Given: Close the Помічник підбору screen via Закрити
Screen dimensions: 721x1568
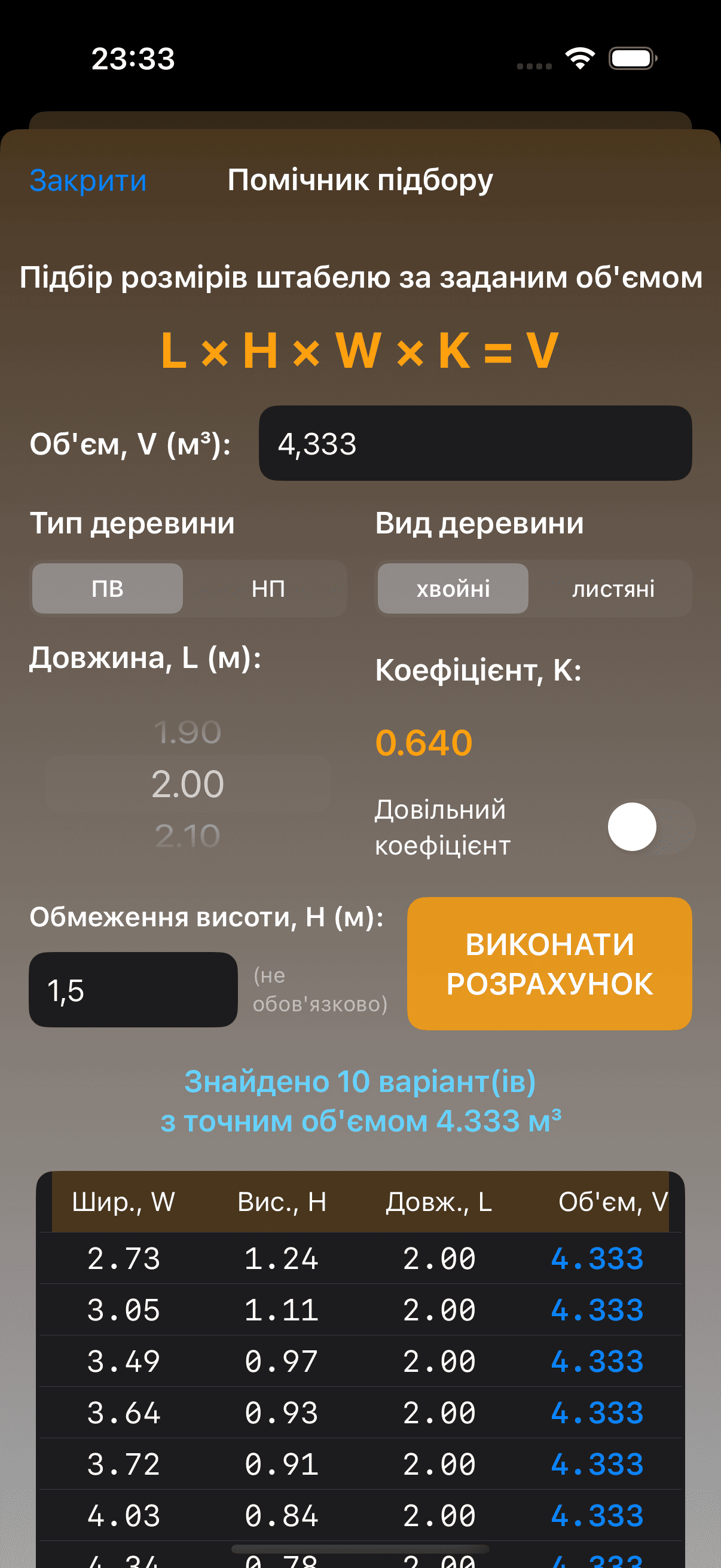Looking at the screenshot, I should click(88, 179).
